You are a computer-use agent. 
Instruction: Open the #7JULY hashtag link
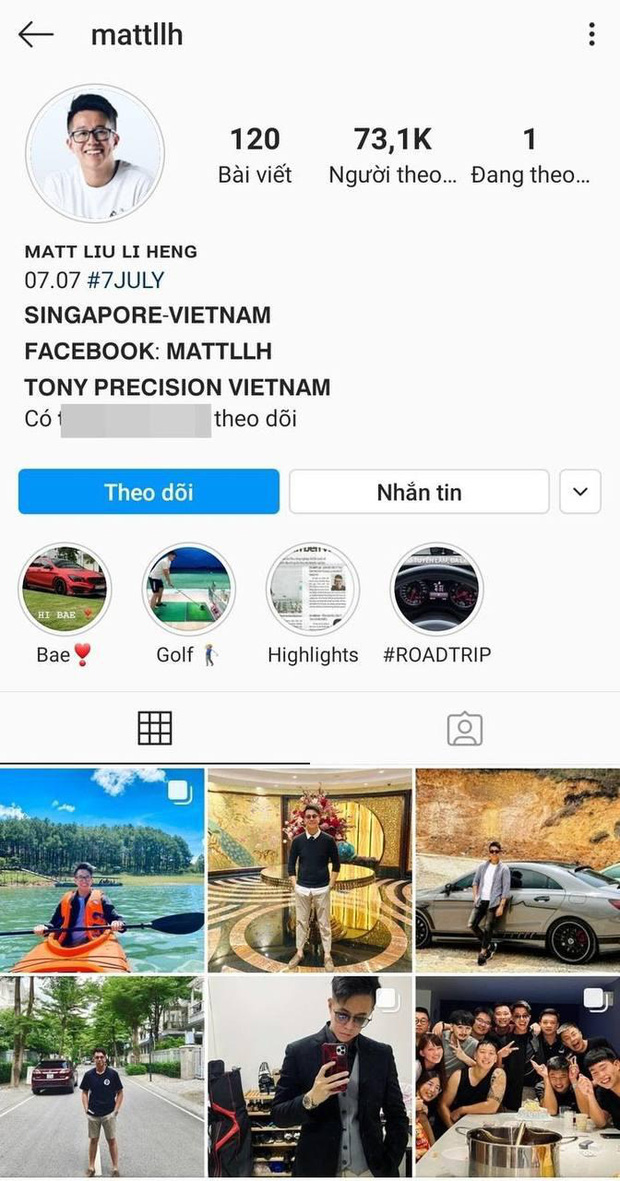tap(125, 280)
